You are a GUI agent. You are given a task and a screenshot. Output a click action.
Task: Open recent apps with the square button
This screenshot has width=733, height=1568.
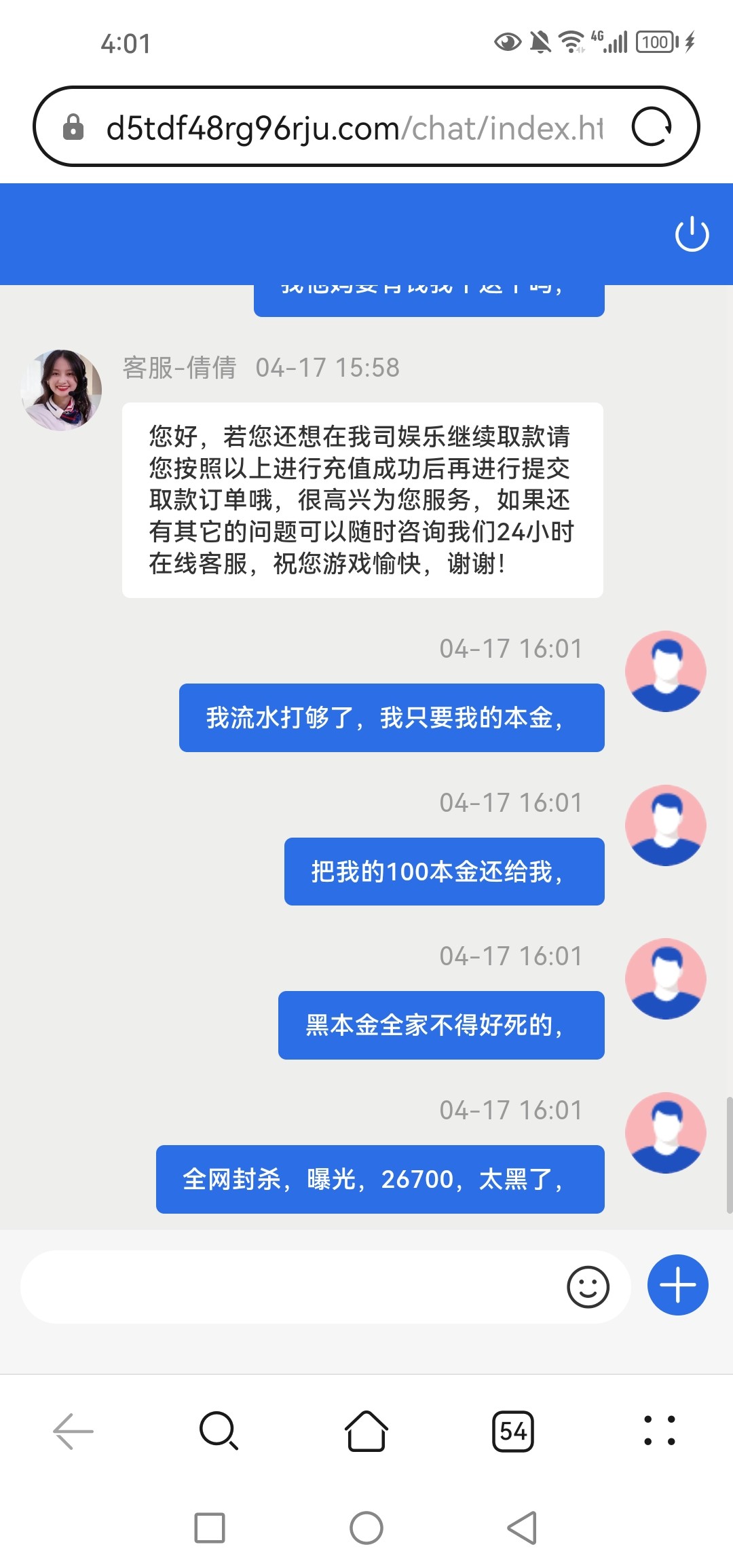[x=210, y=1528]
